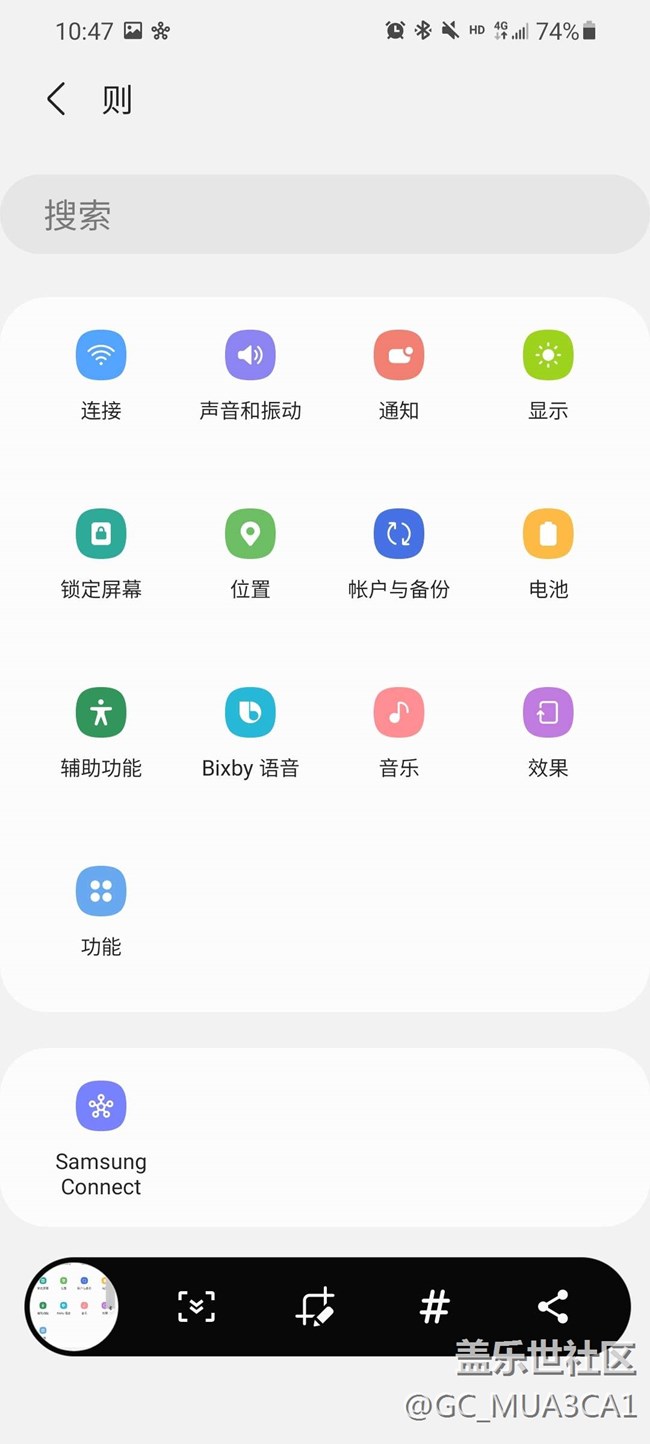Viewport: 650px width, 1444px height.
Task: Open the 功能 category
Action: pyautogui.click(x=101, y=891)
